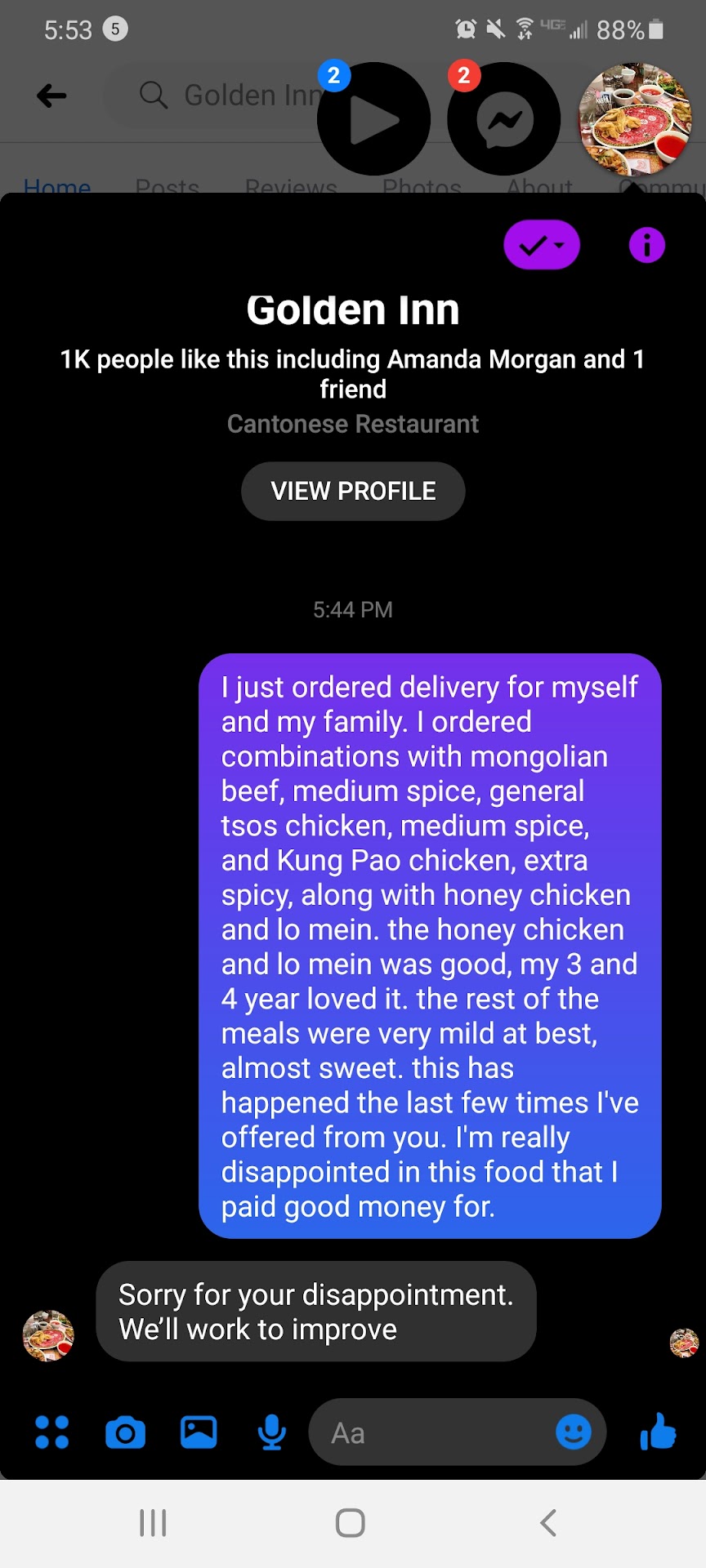Go back with the arrow icon

51,96
